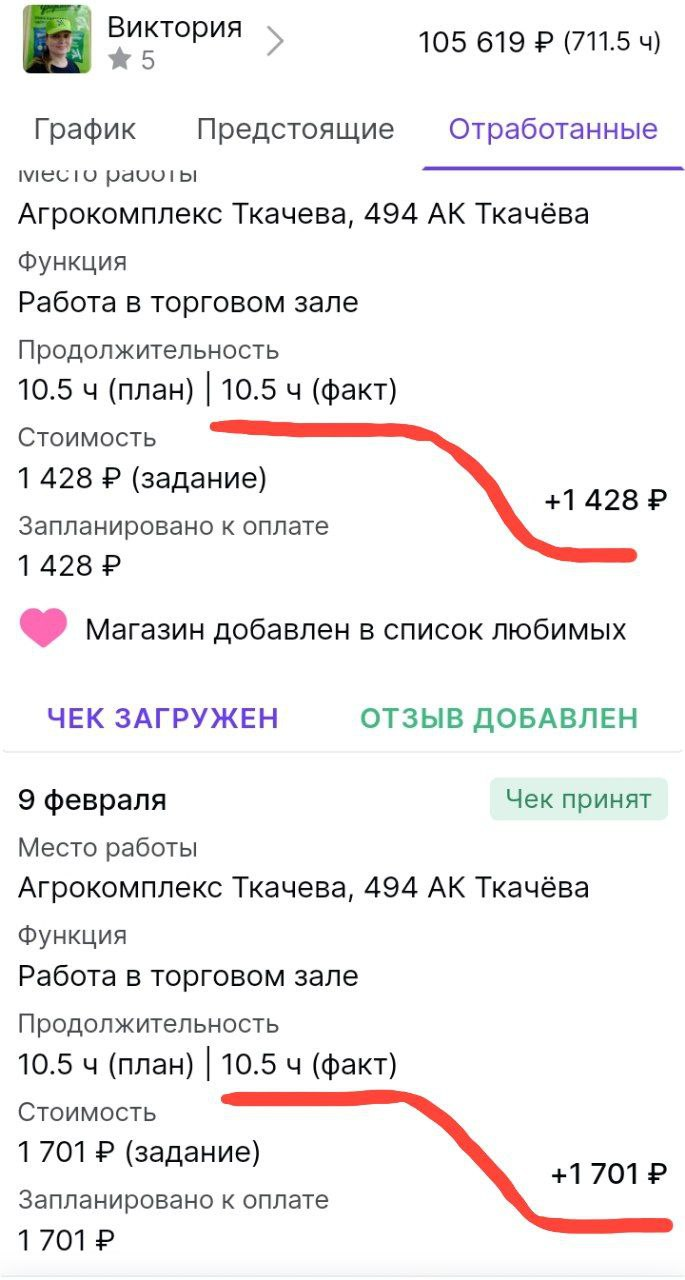The image size is (685, 1280).
Task: Select the Отработанные tab
Action: coord(553,129)
